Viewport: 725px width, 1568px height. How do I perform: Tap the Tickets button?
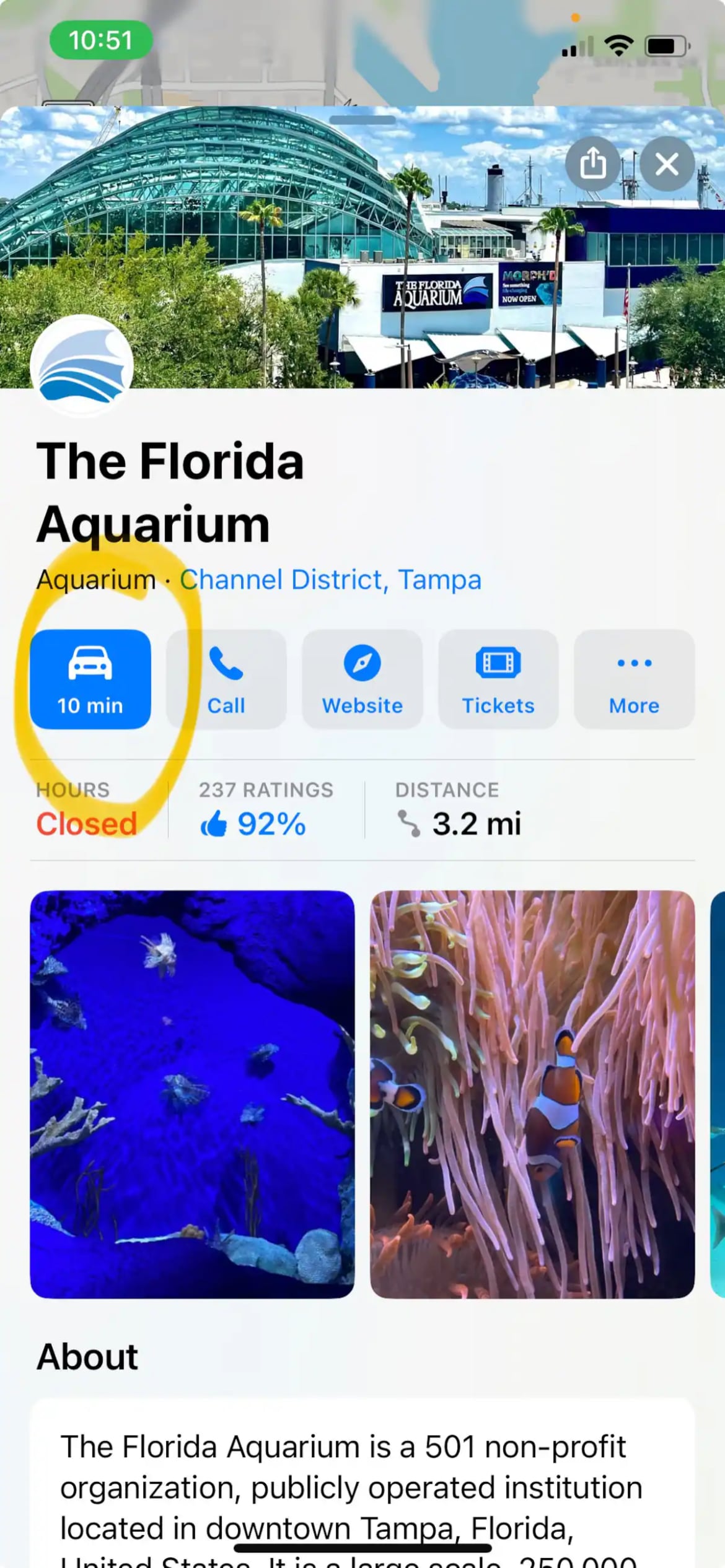point(498,679)
